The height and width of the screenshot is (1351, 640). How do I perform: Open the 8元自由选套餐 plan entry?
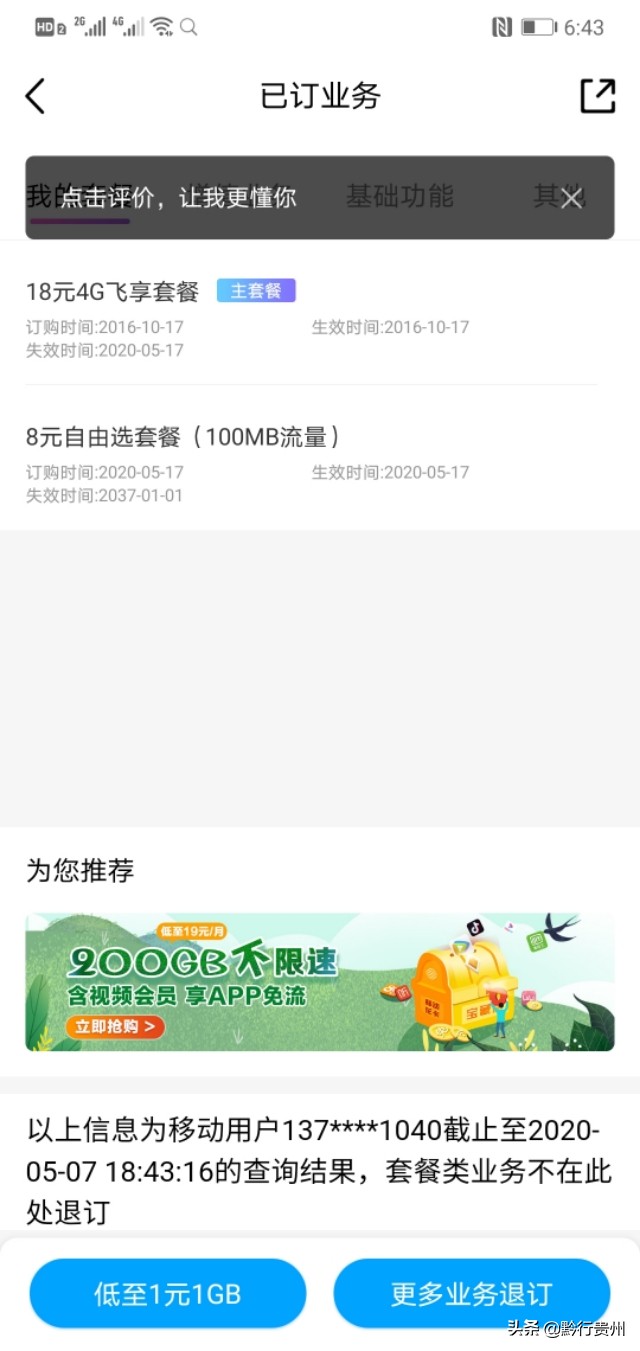point(185,437)
